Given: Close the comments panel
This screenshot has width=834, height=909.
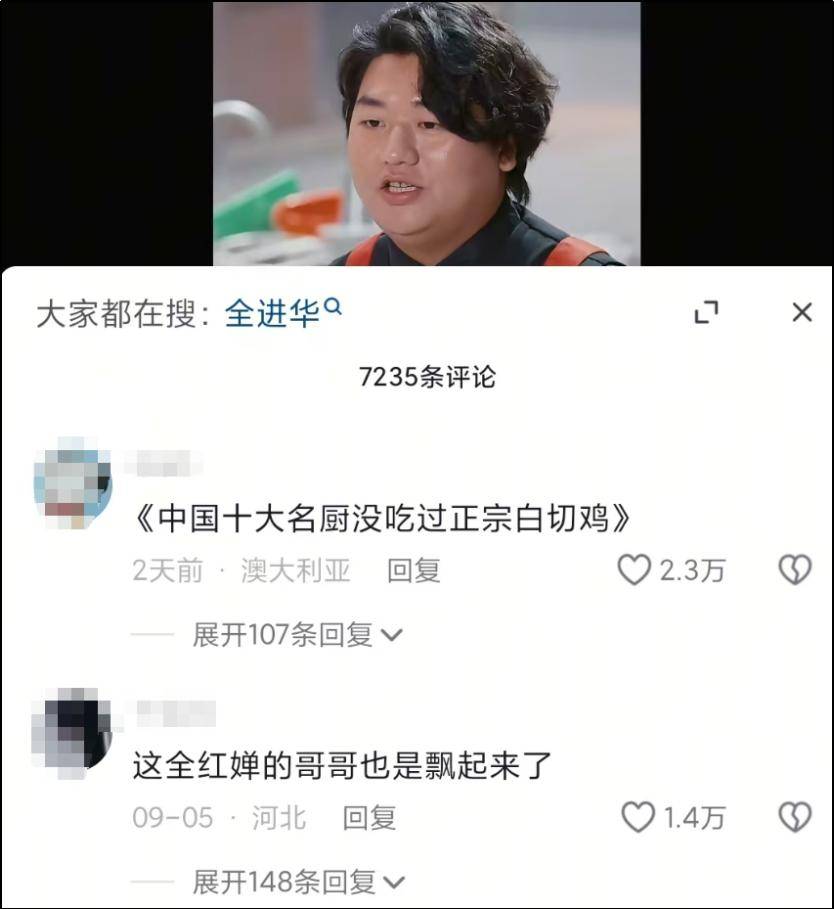Looking at the screenshot, I should point(801,313).
